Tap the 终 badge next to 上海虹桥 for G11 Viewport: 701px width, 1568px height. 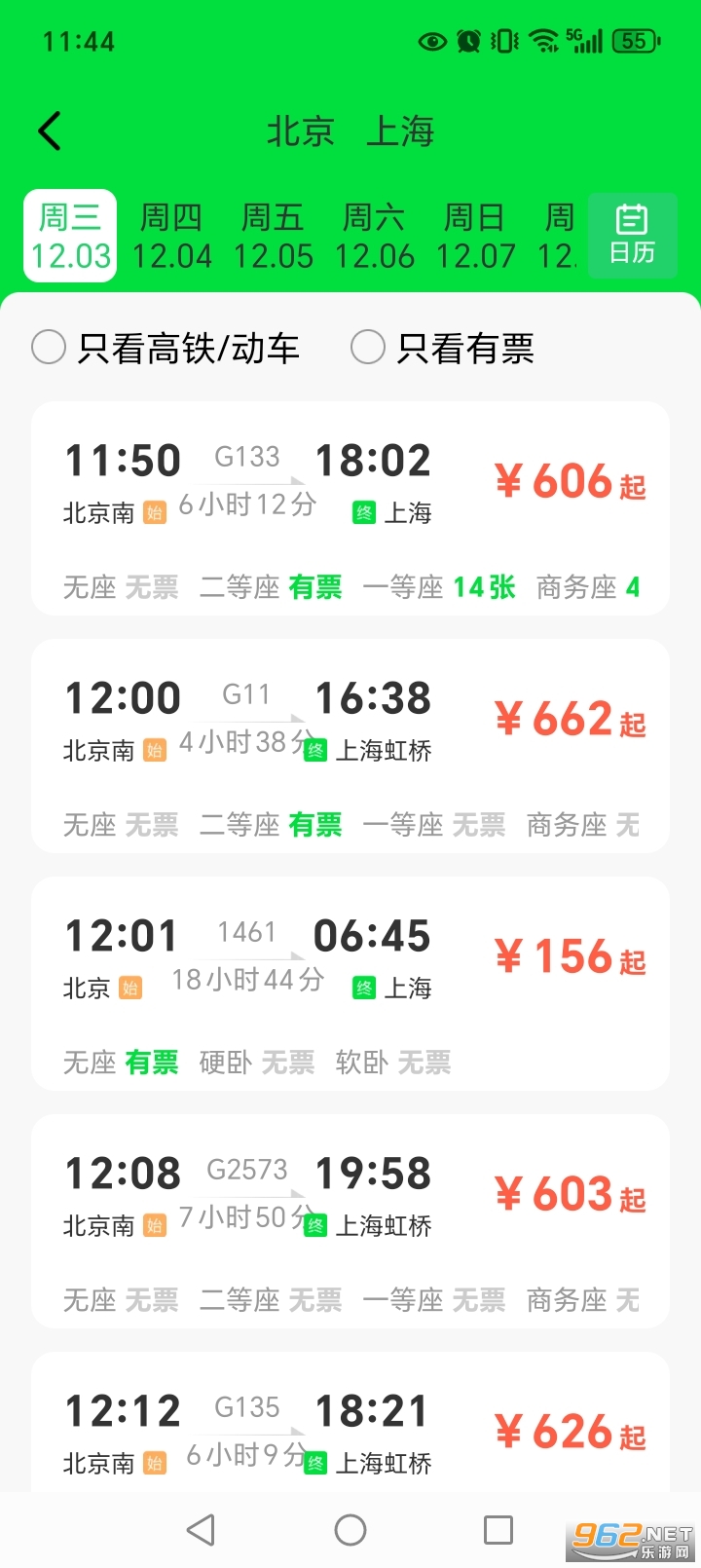click(x=314, y=749)
